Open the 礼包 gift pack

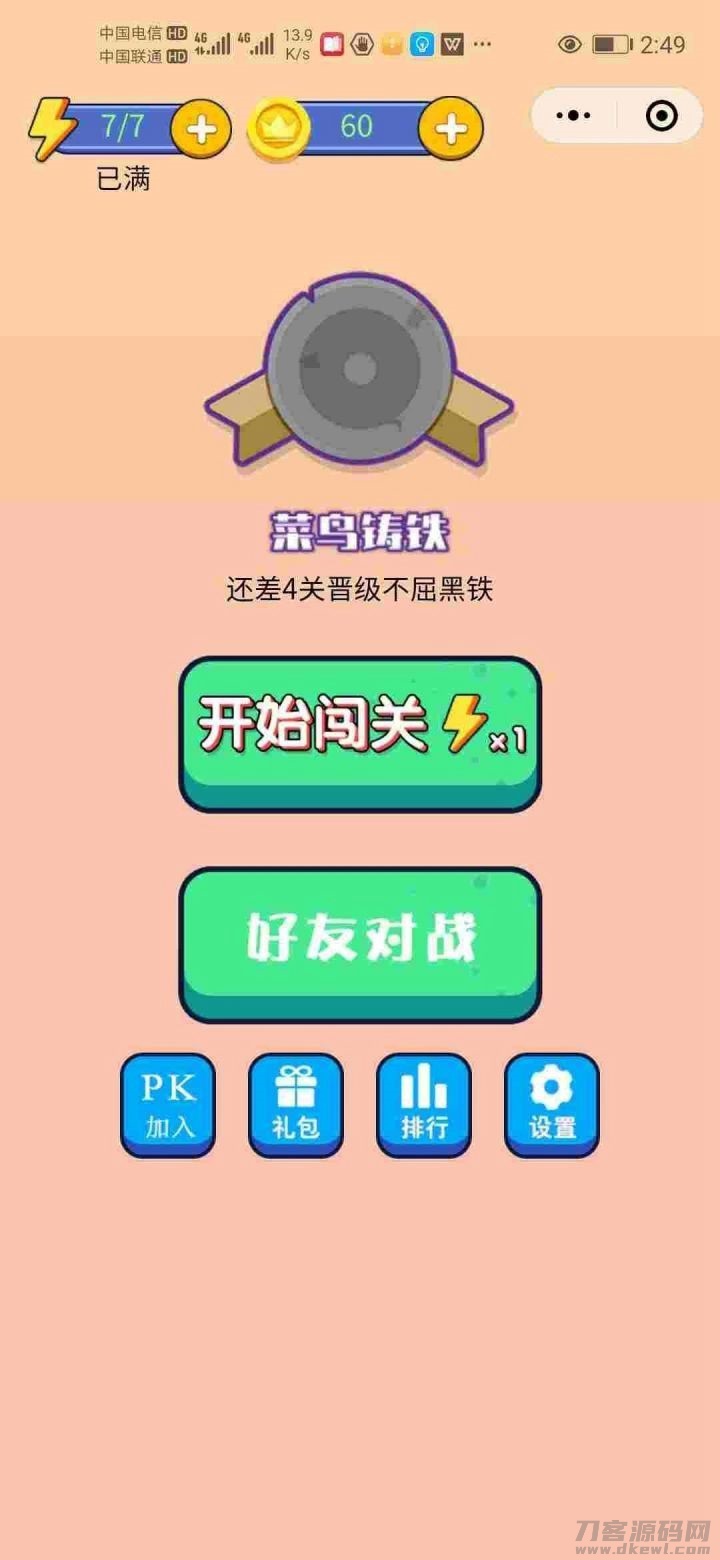(x=296, y=1105)
